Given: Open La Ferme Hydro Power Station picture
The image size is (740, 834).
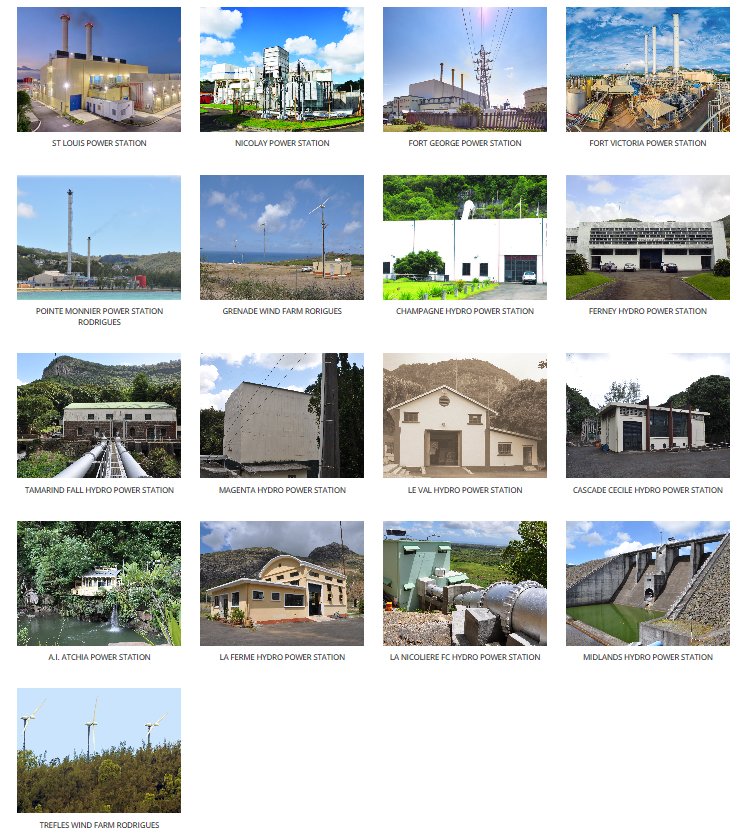Looking at the screenshot, I should point(282,582).
